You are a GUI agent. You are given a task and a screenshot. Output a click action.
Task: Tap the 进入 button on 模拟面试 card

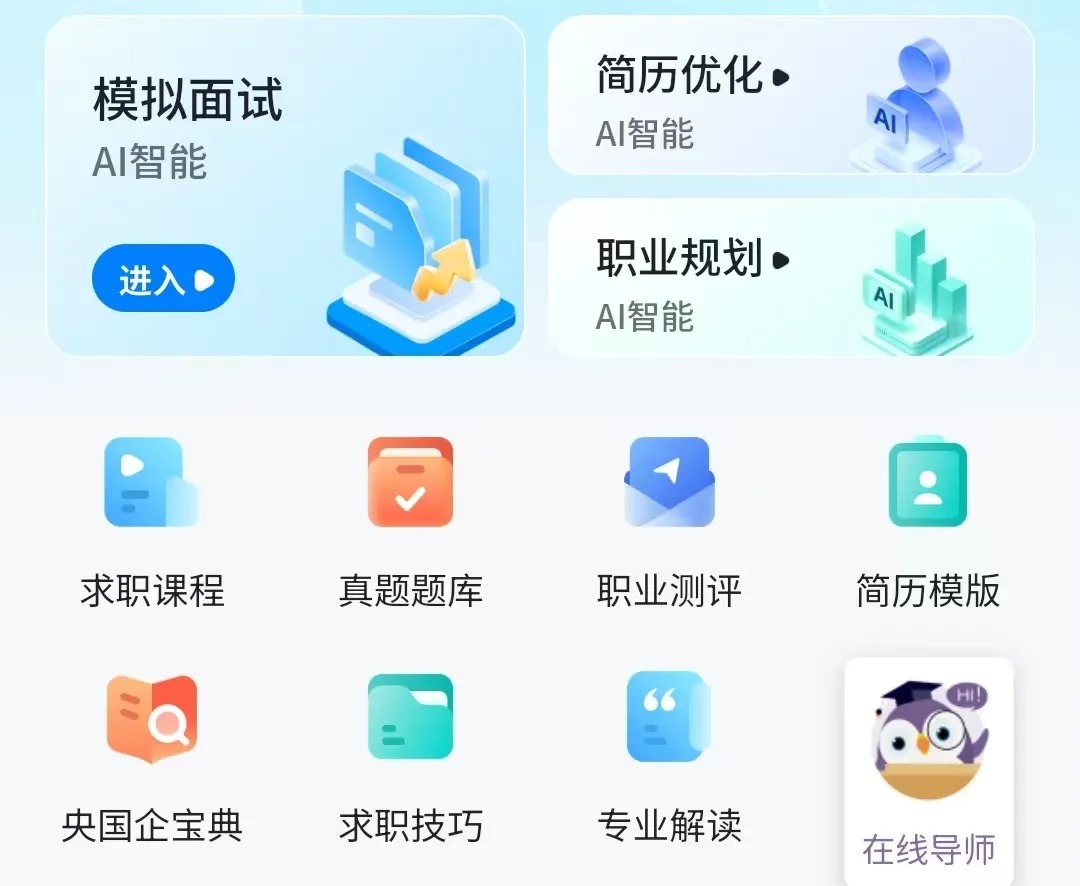click(x=163, y=279)
